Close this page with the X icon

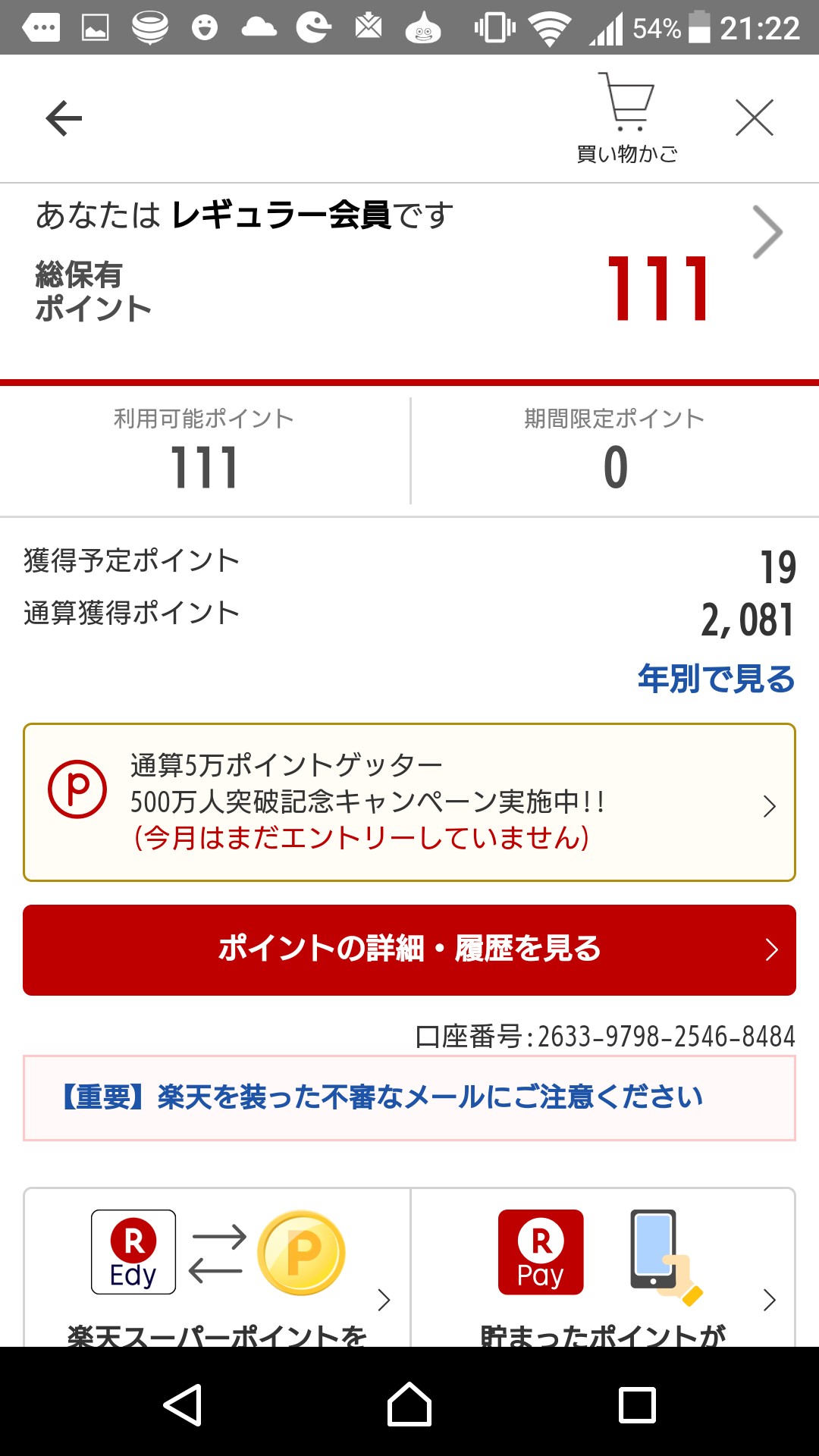[755, 118]
